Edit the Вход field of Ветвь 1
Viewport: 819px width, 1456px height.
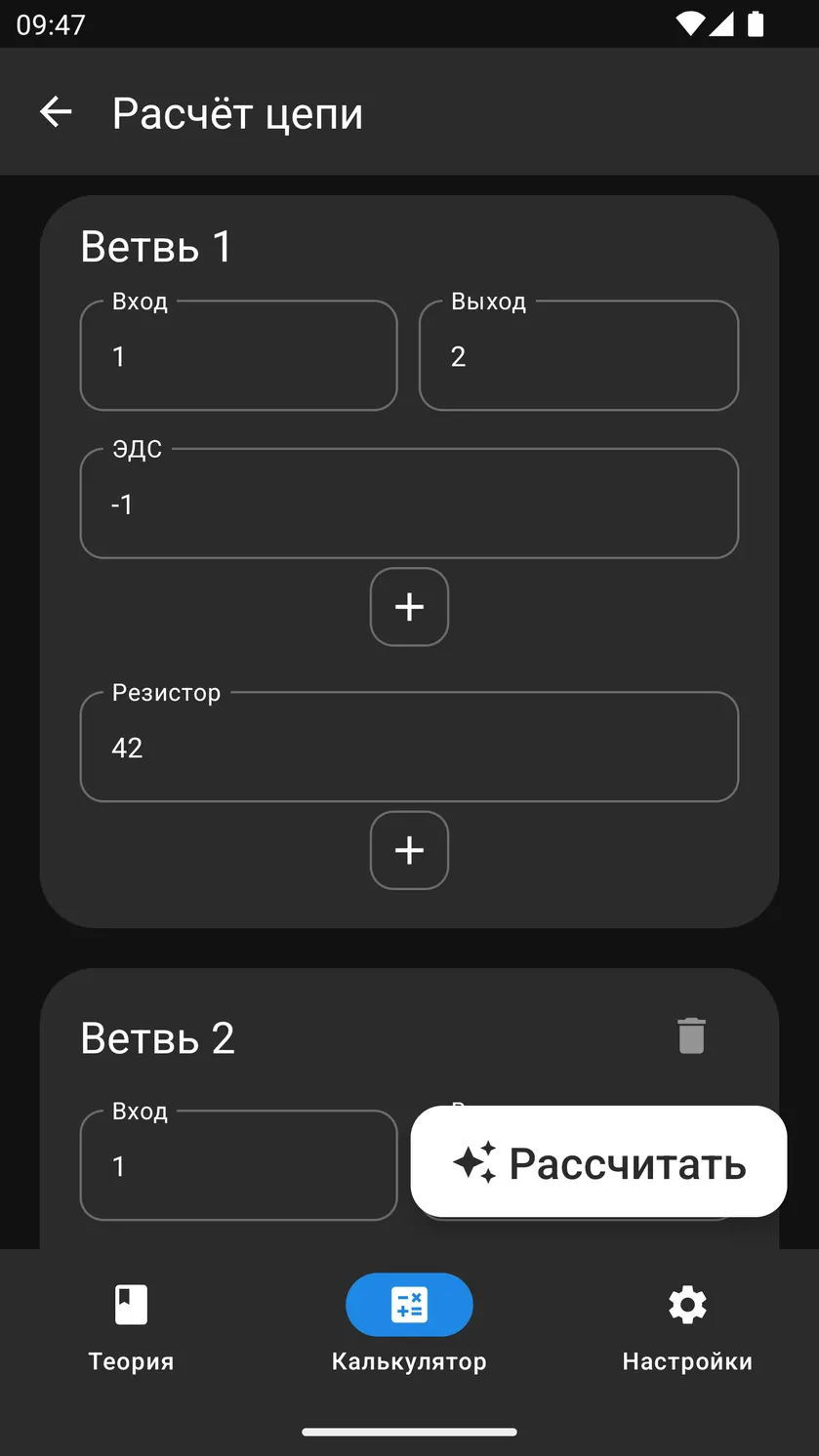pos(239,355)
